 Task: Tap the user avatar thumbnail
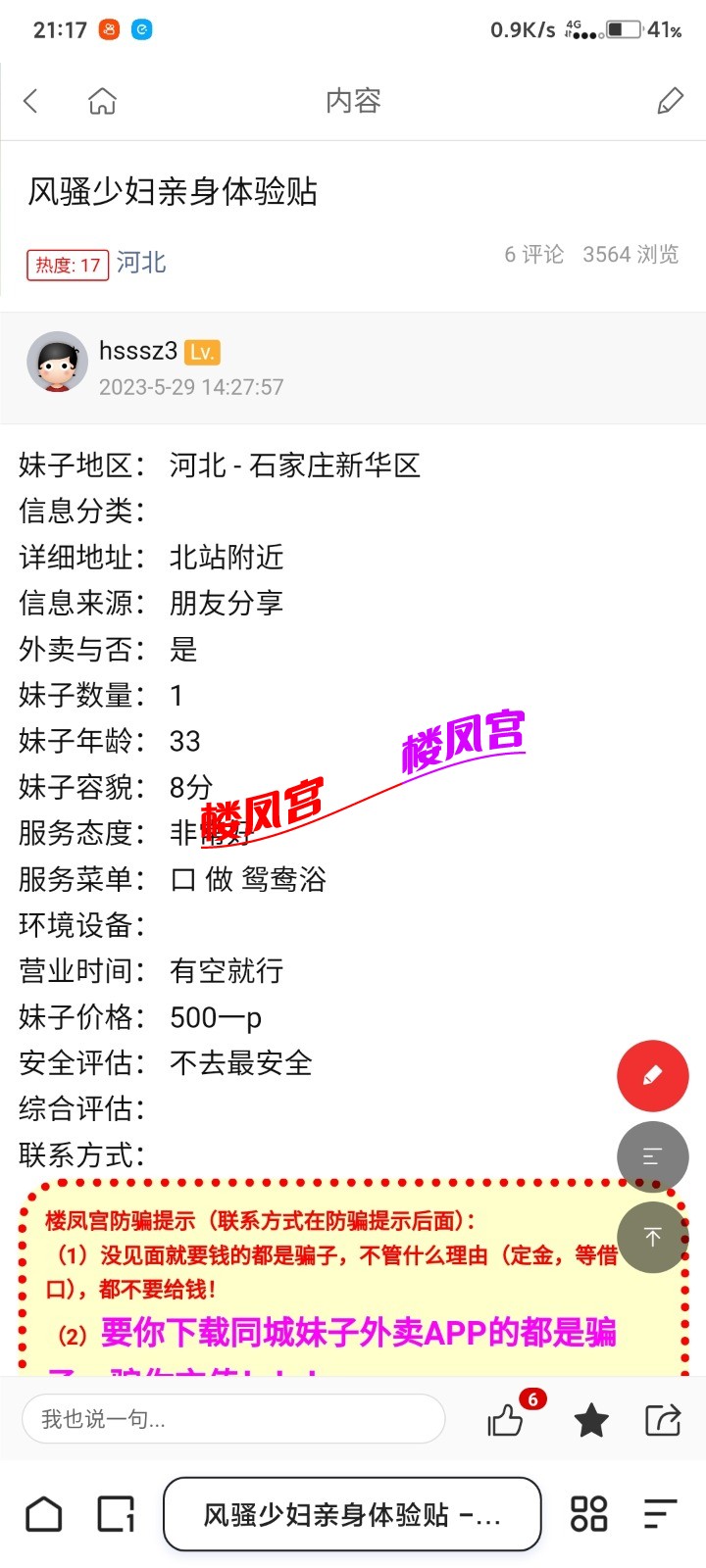[x=56, y=361]
